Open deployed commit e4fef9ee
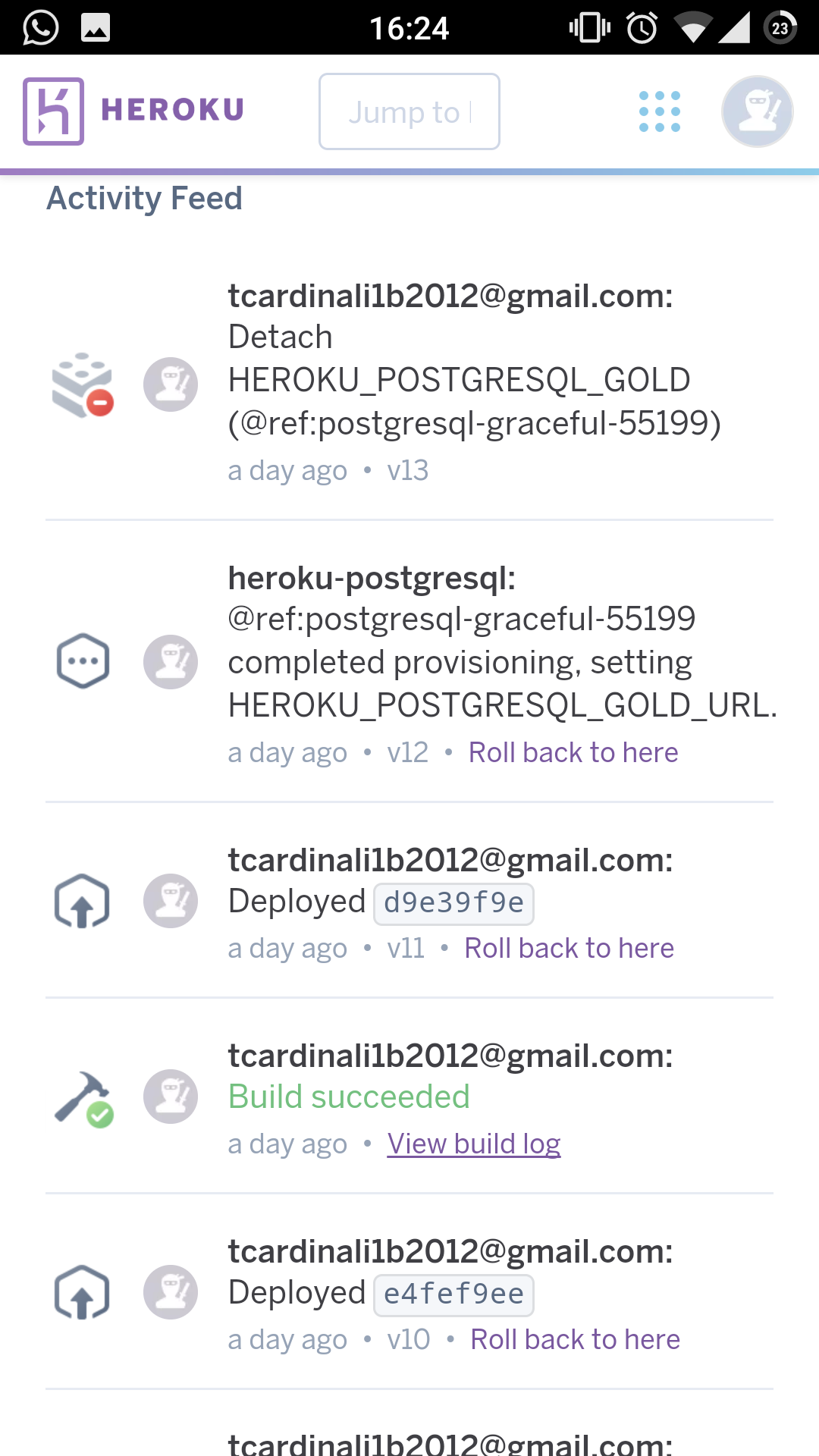 [453, 1294]
